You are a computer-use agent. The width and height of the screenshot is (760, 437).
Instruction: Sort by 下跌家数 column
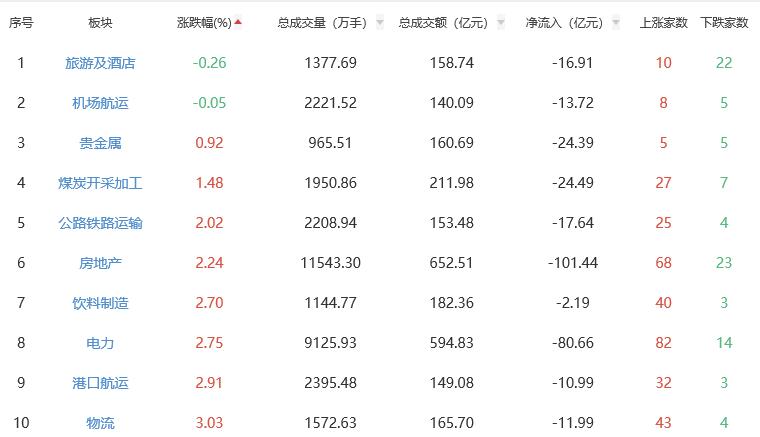pos(724,22)
